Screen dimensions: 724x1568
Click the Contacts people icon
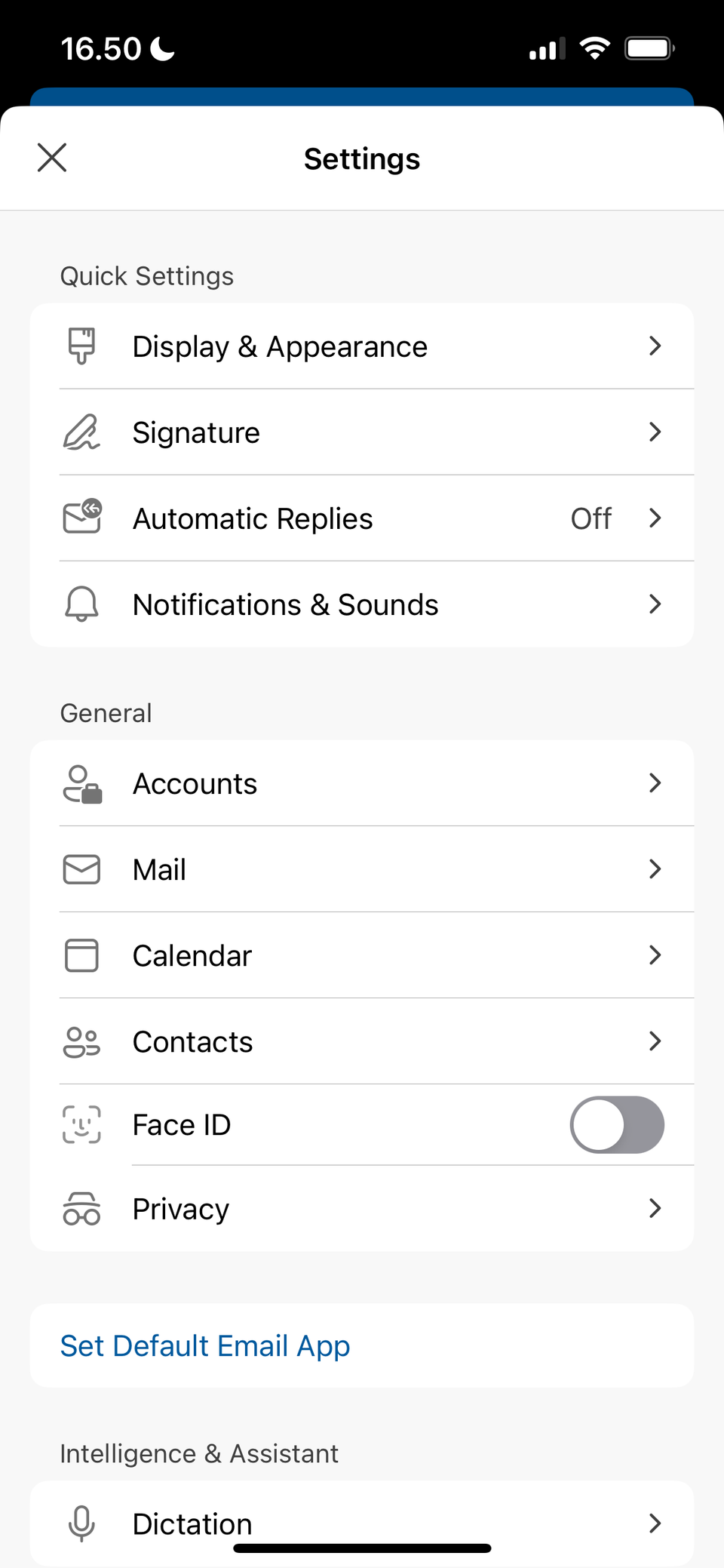81,1041
